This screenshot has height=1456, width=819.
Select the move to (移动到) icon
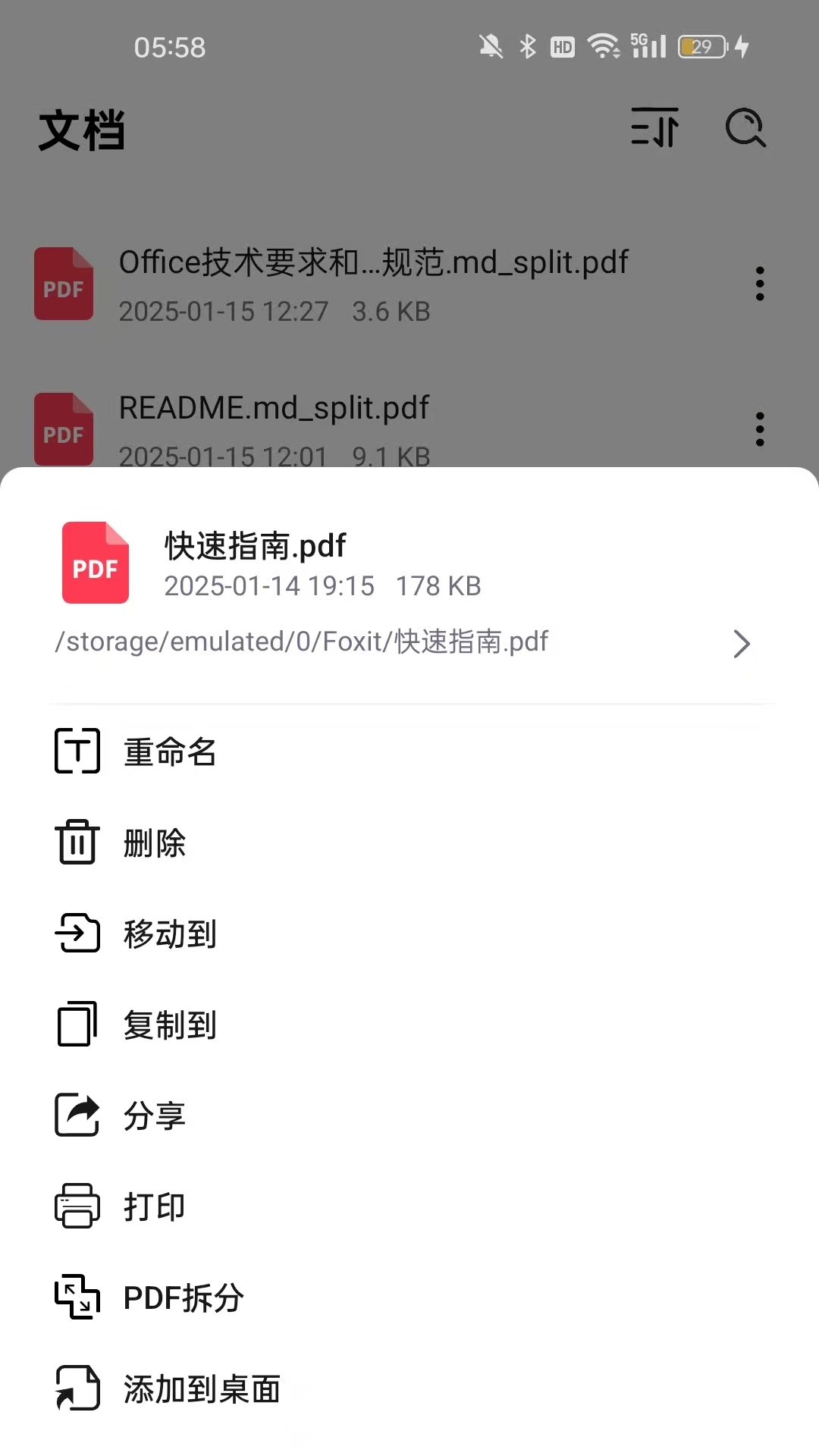(x=76, y=934)
